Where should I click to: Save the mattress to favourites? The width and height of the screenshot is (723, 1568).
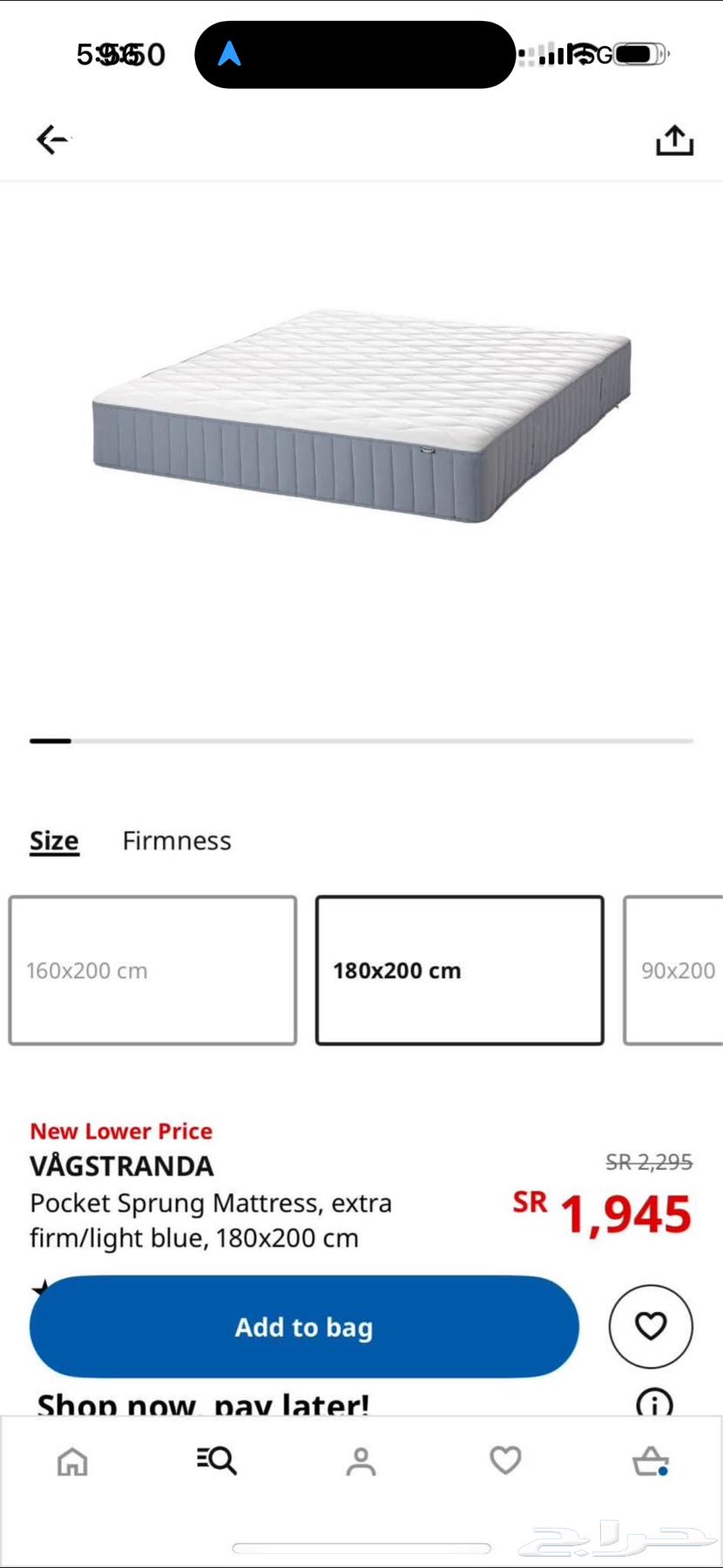coord(651,1326)
